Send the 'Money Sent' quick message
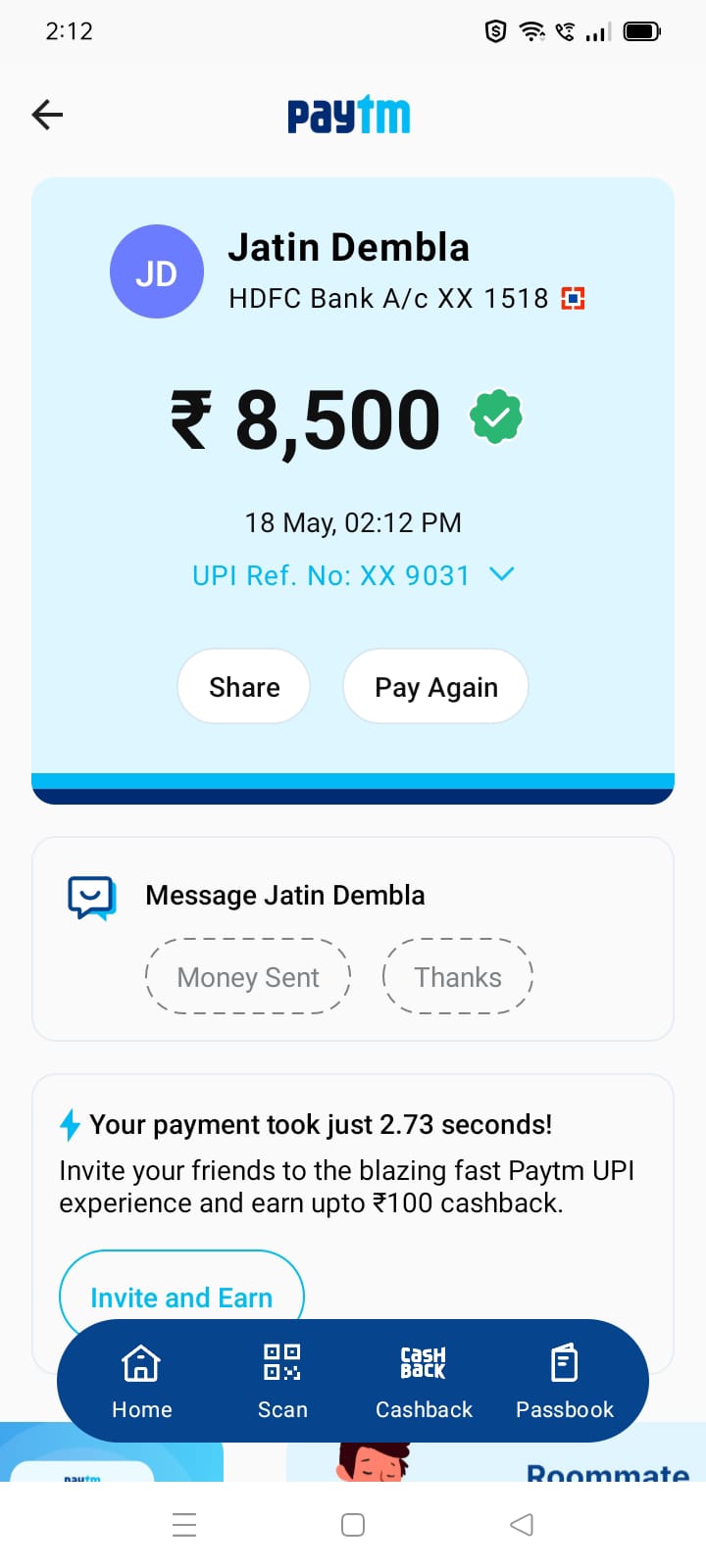The height and width of the screenshot is (1568, 706). (248, 977)
